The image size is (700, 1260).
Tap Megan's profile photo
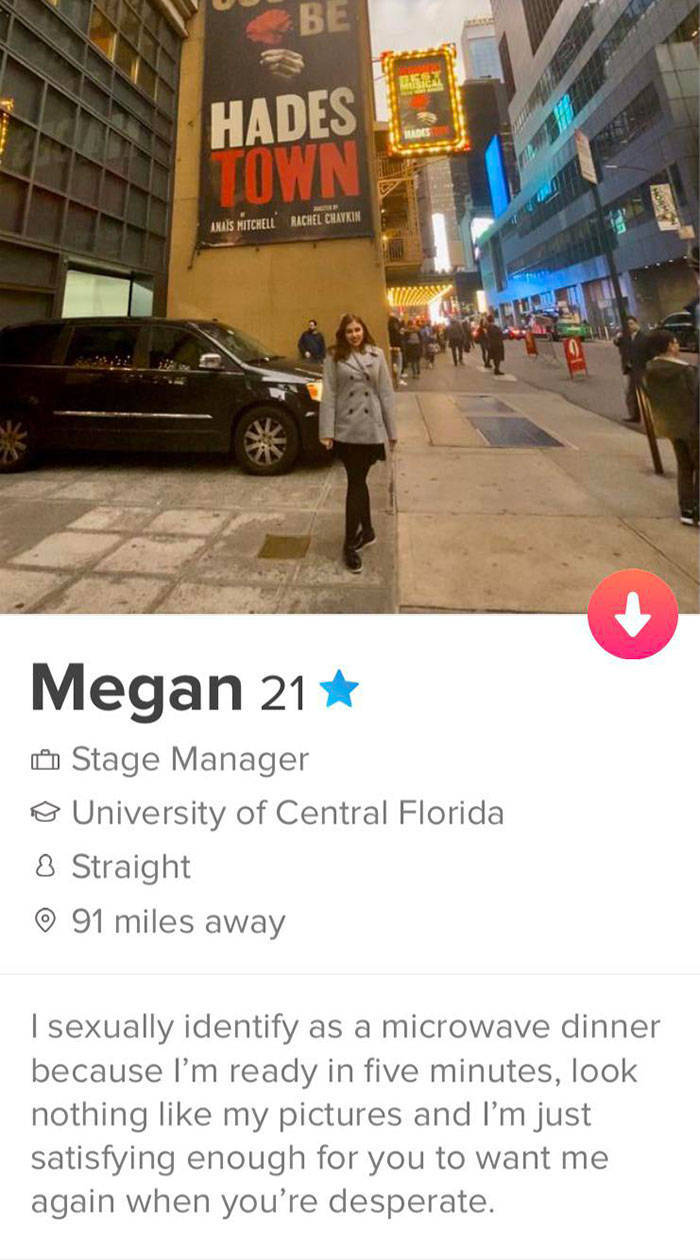350,300
